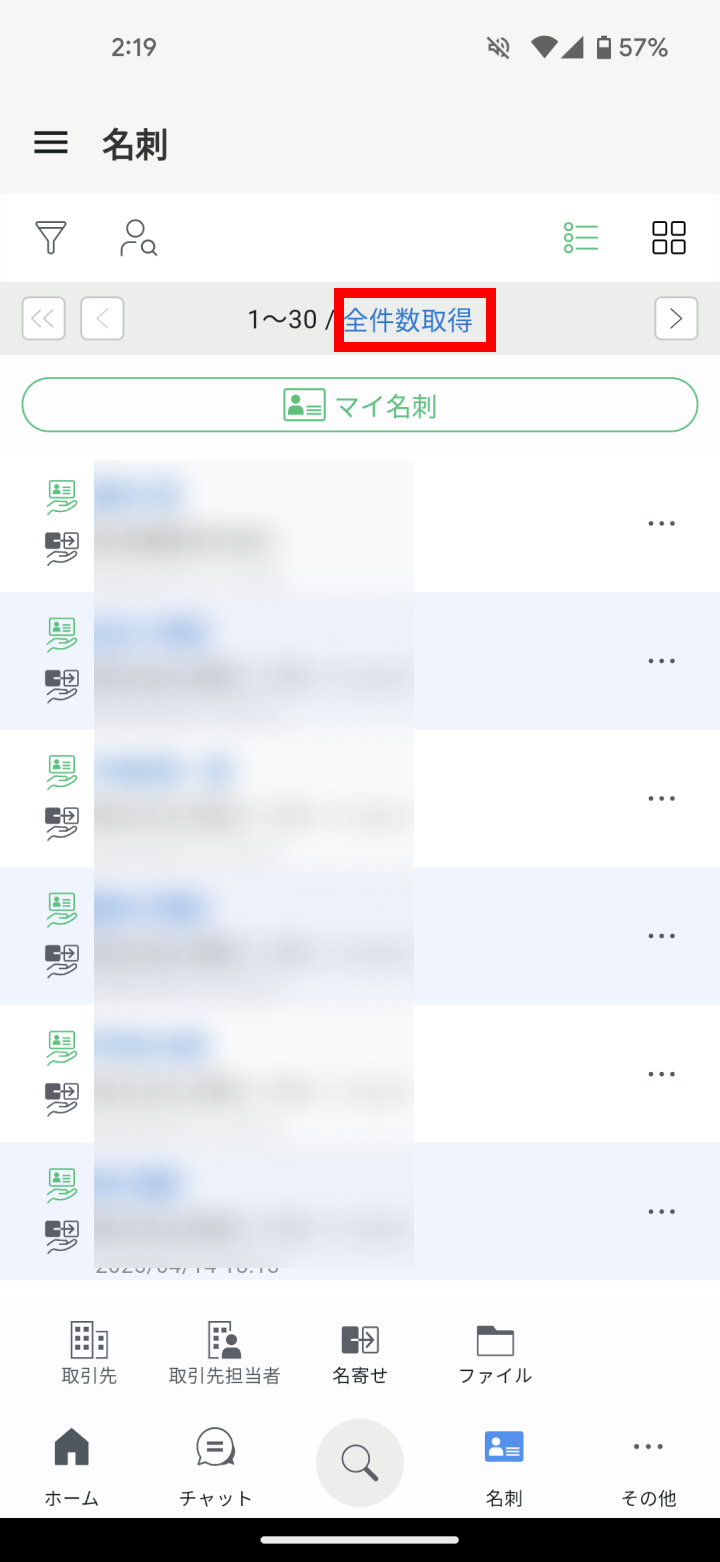Viewport: 720px width, 1562px height.
Task: Open the person search icon
Action: tap(138, 238)
